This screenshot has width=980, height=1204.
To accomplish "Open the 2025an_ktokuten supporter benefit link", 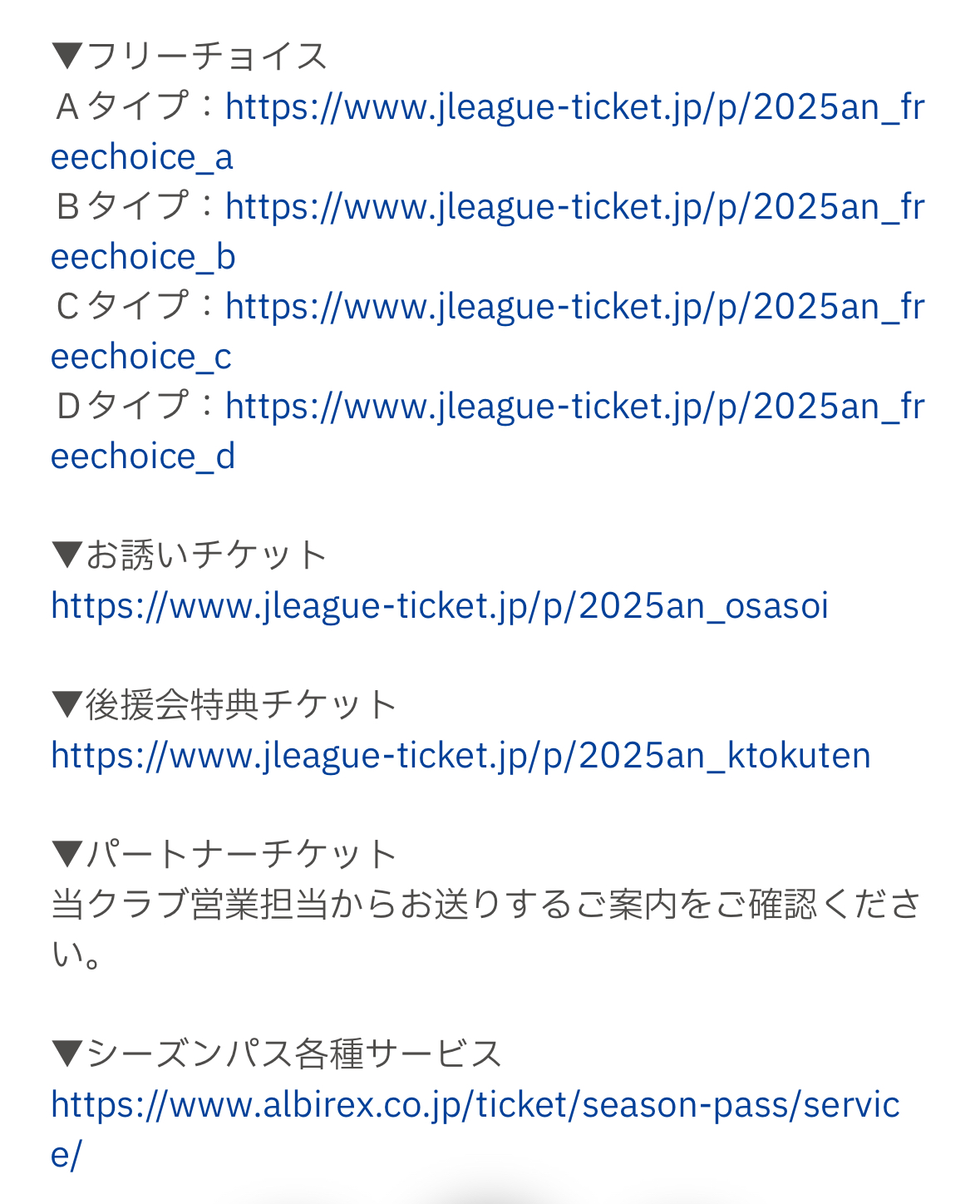I will pyautogui.click(x=460, y=756).
